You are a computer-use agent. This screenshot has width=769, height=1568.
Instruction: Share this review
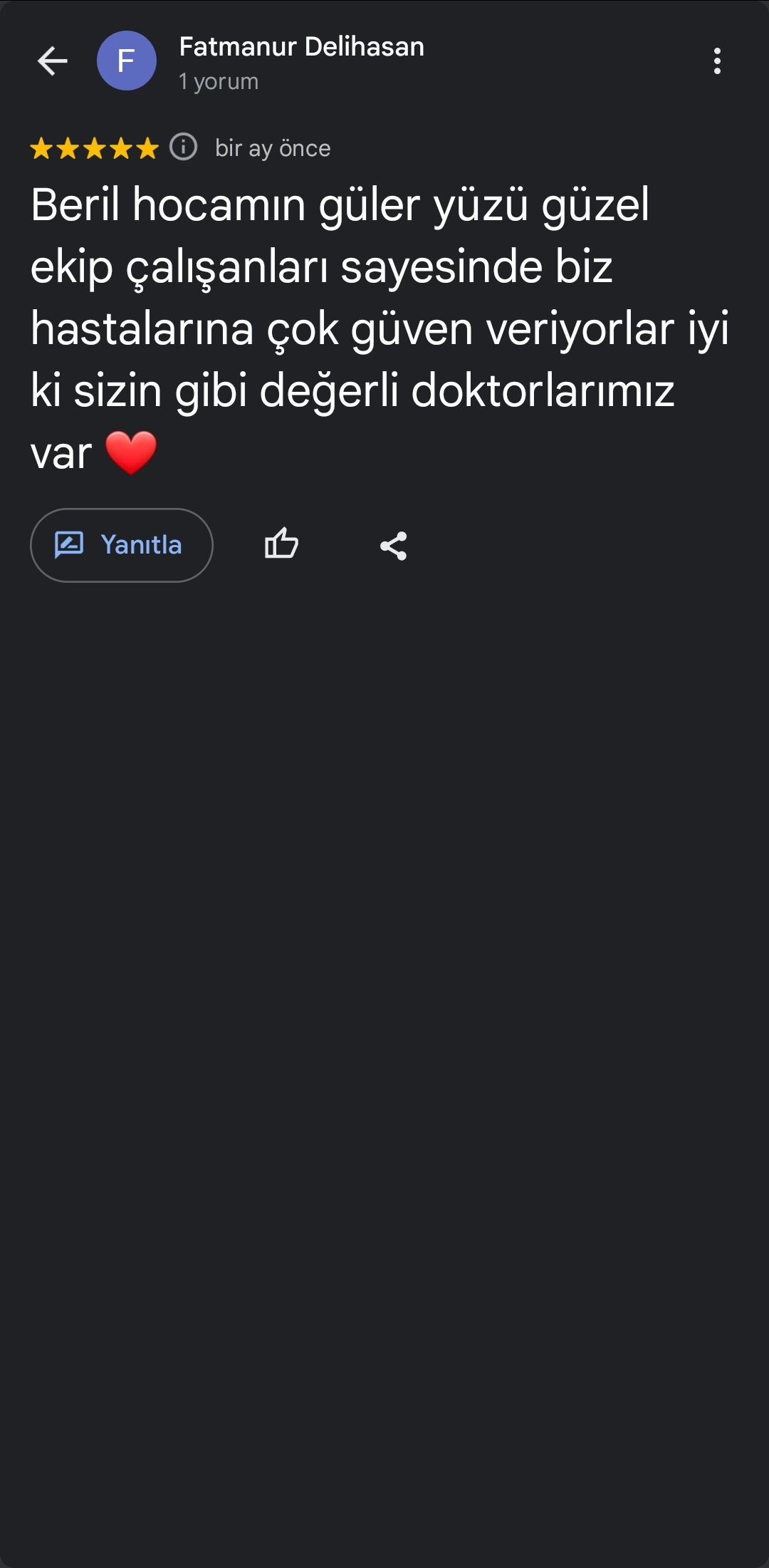coord(393,546)
